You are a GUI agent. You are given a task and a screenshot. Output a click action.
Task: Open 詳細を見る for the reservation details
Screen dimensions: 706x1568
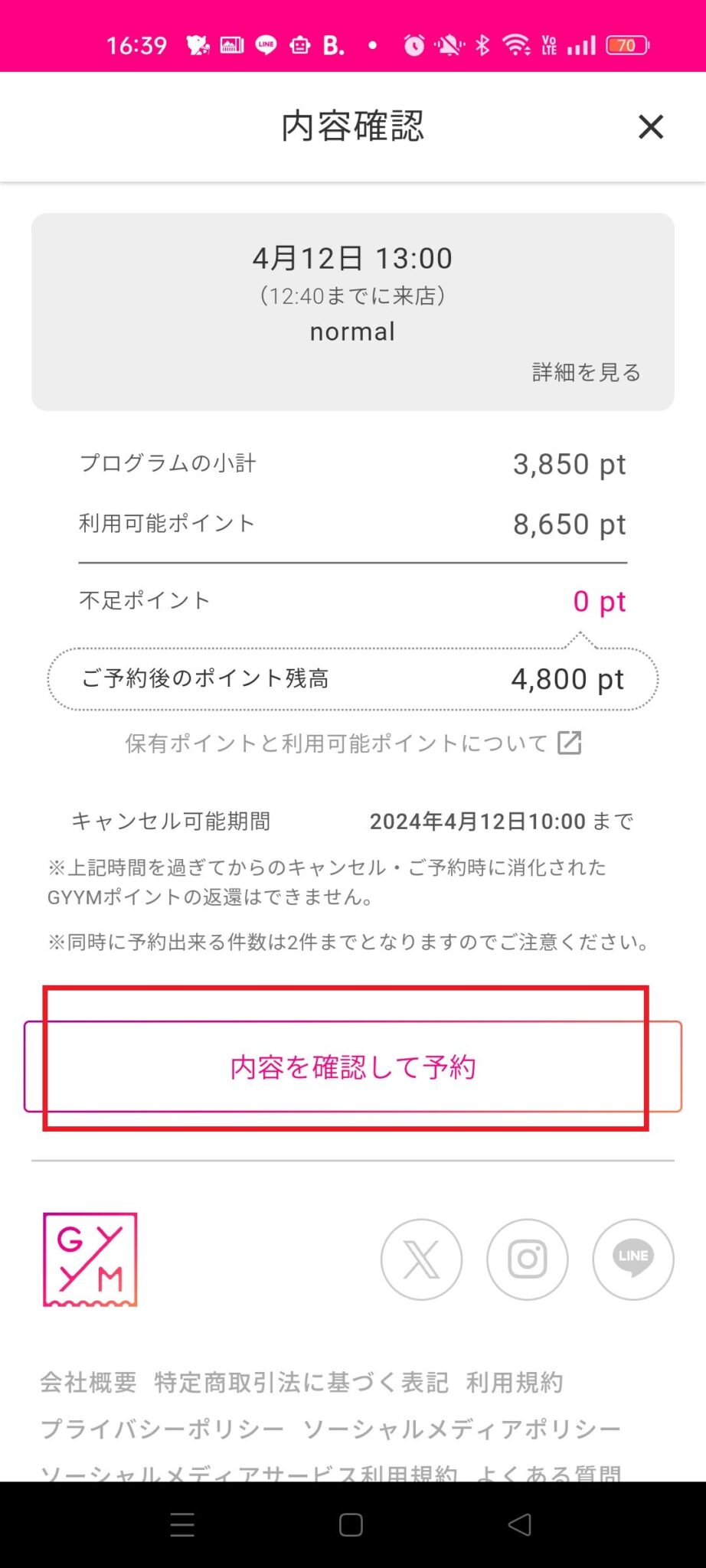(x=585, y=372)
